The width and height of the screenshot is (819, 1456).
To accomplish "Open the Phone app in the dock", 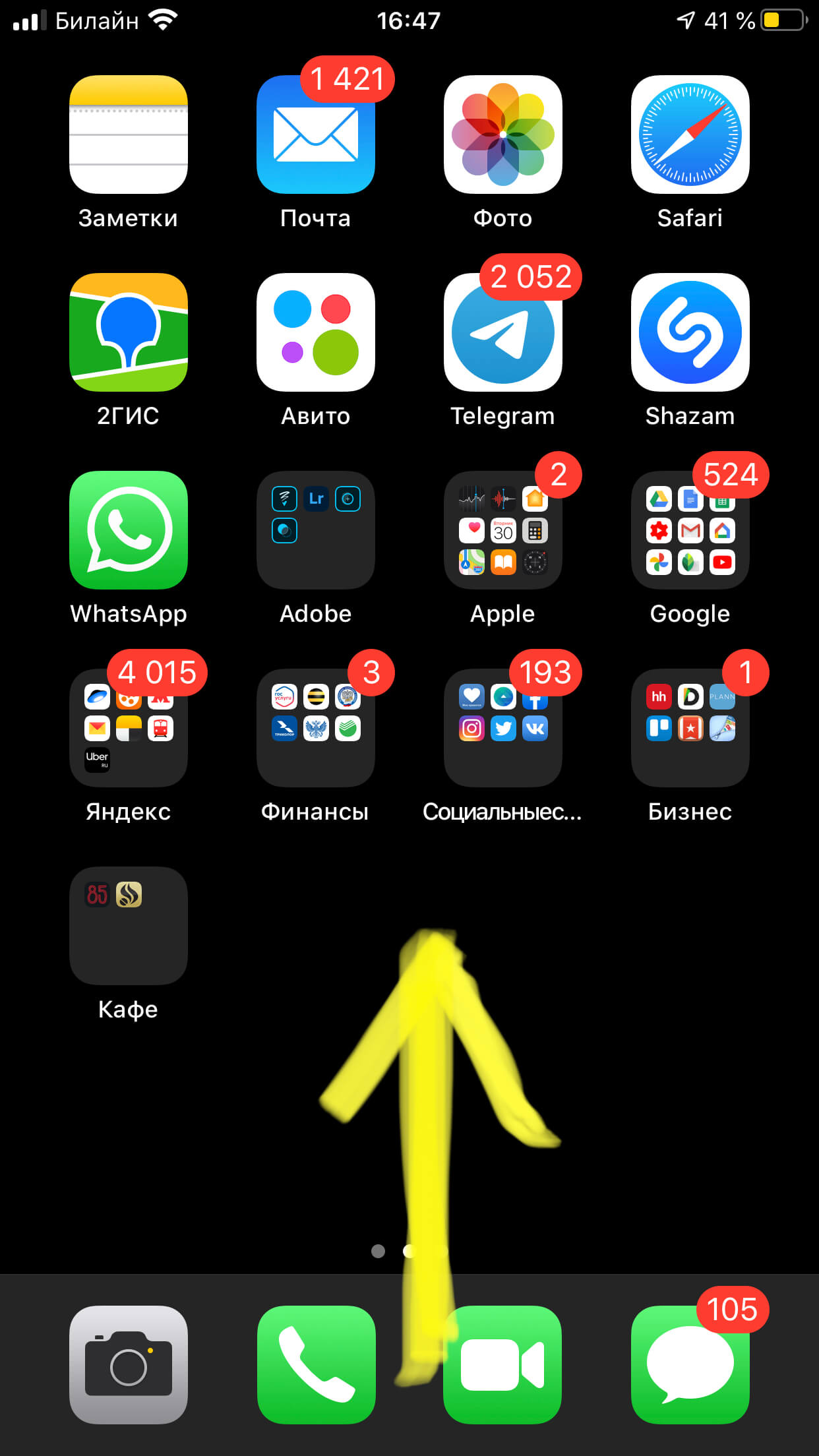I will [315, 1364].
